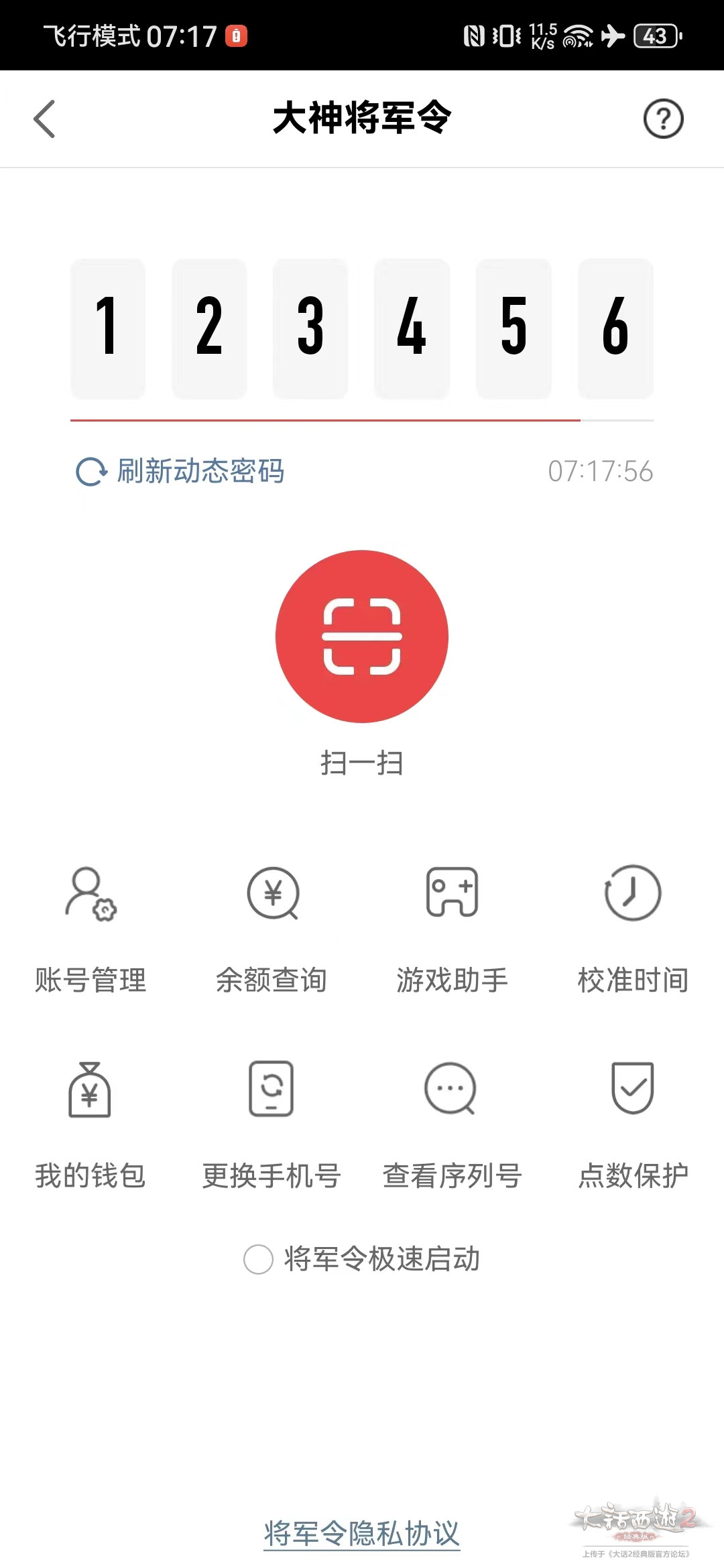Screen dimensions: 724x1568
Task: Choose 更换手机号 to change phone number
Action: 271,1124
